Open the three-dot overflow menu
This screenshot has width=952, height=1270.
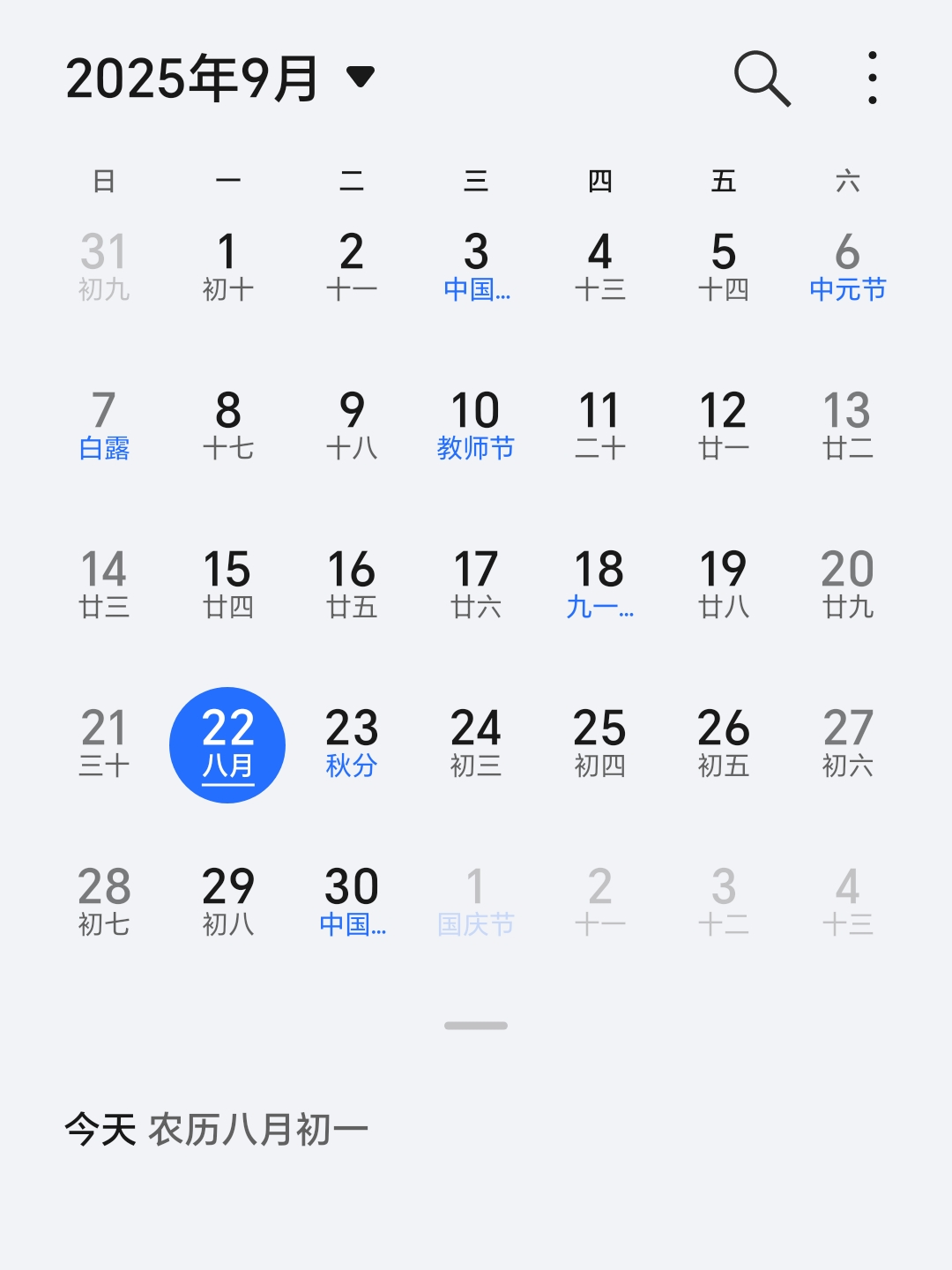(x=872, y=78)
